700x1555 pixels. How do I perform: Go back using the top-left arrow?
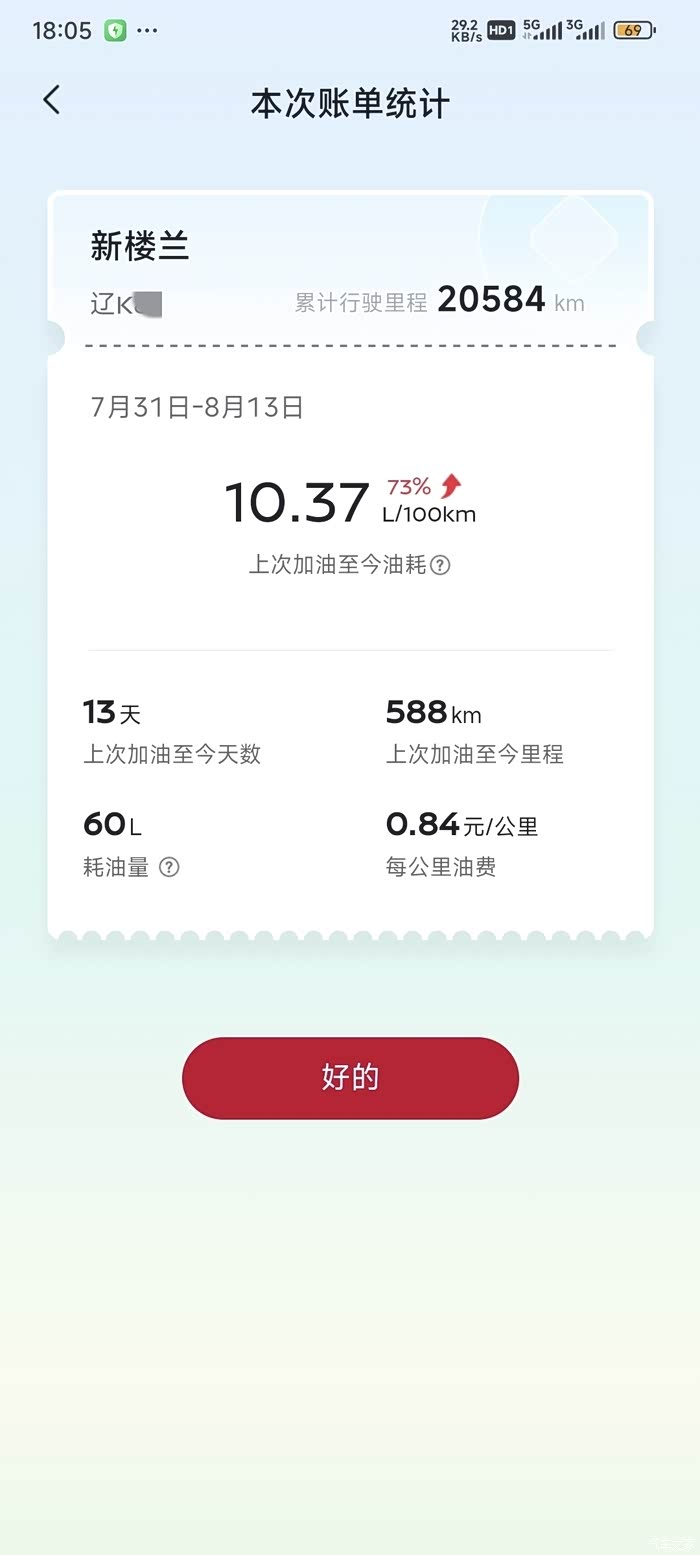click(52, 99)
